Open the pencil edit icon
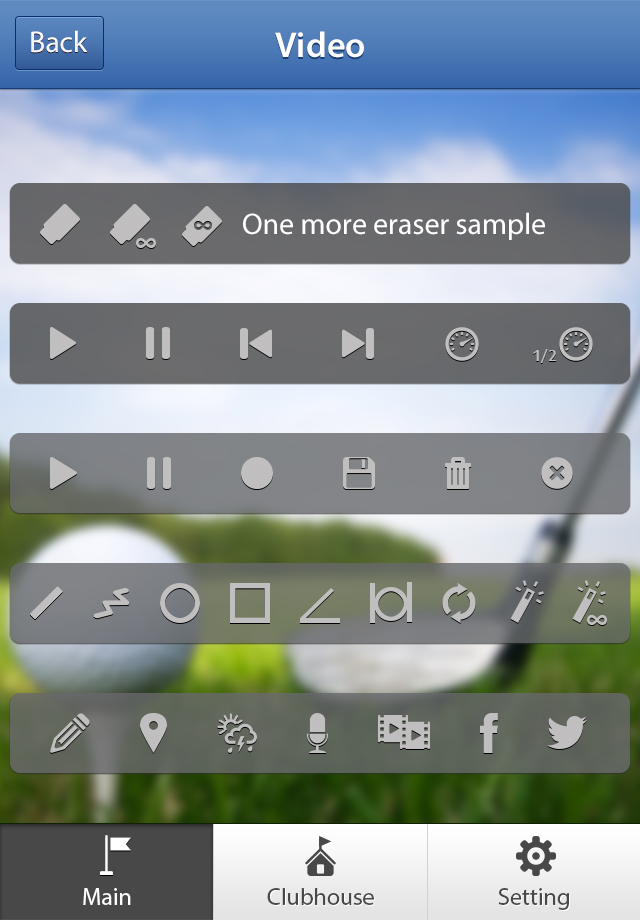 coord(70,733)
